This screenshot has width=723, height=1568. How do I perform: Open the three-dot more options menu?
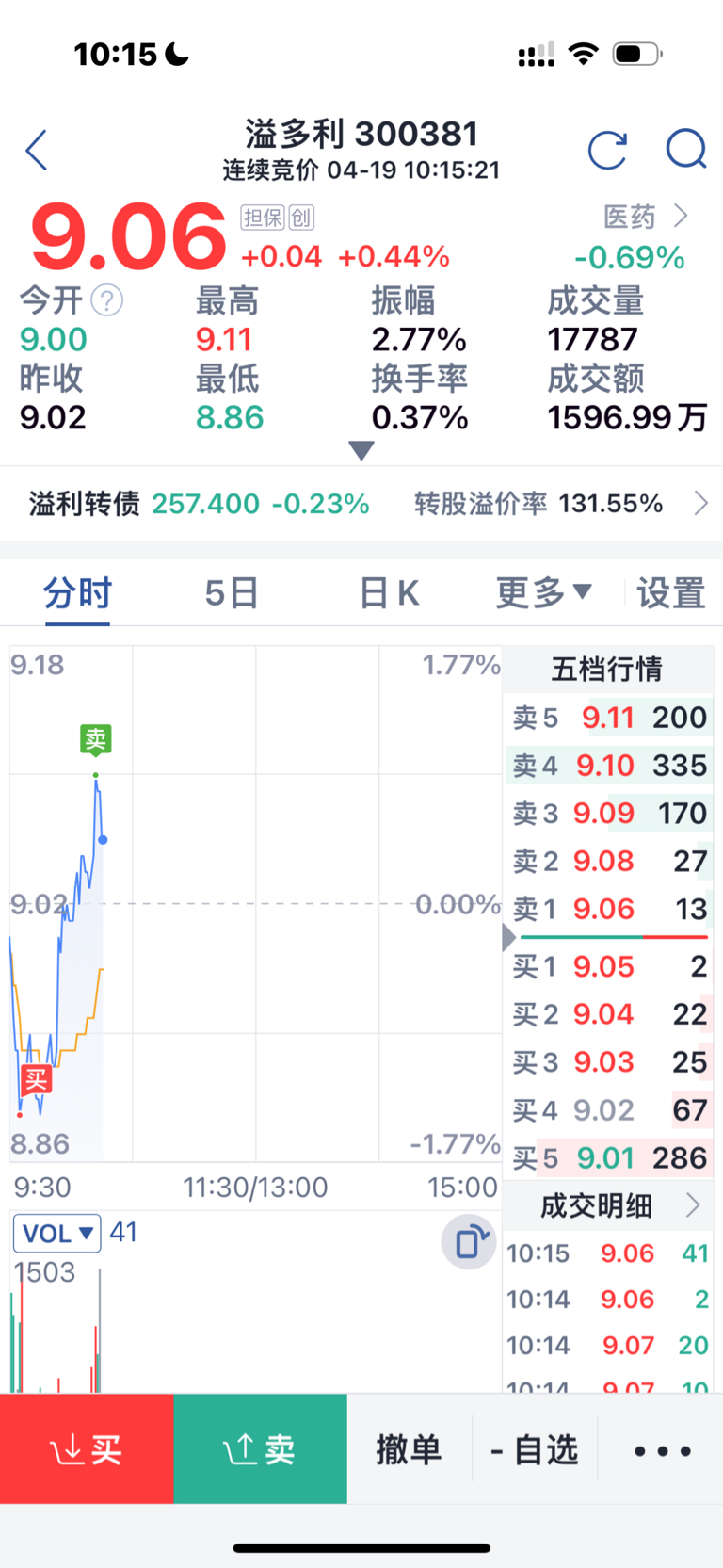pos(663,1451)
